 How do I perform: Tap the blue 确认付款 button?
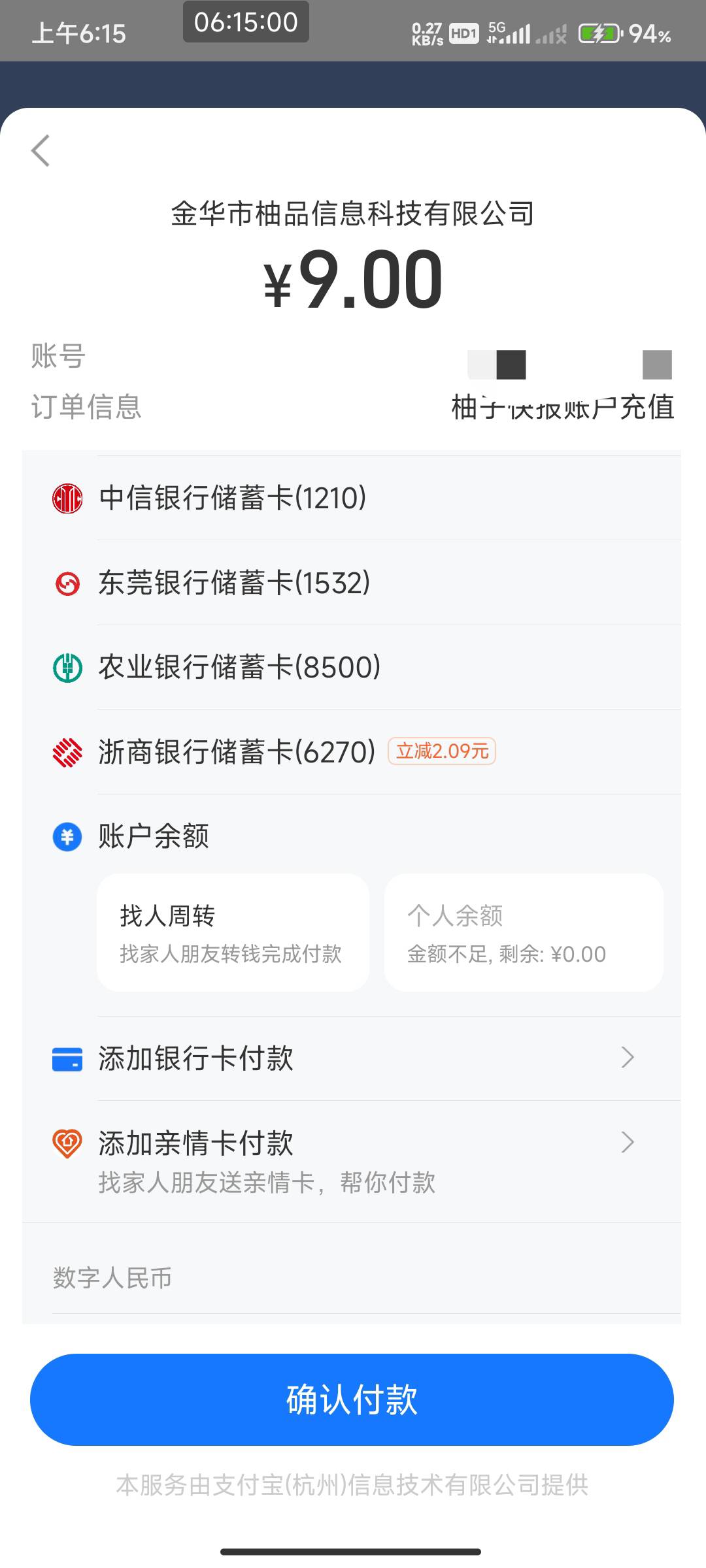coord(352,1399)
